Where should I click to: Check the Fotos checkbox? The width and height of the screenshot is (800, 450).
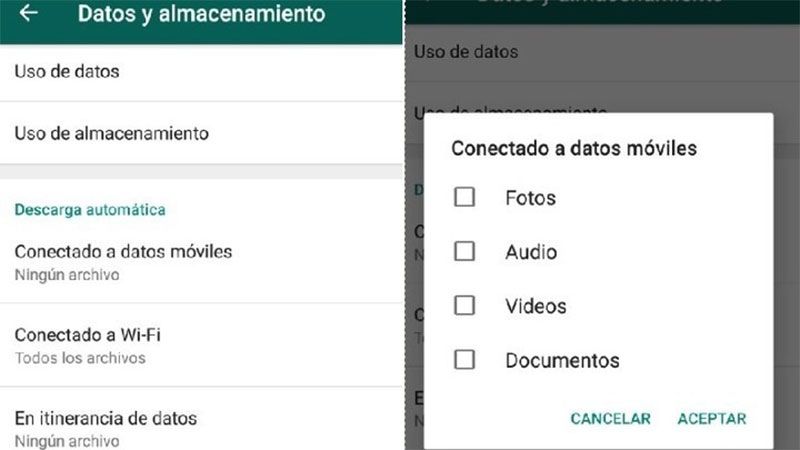tap(464, 198)
